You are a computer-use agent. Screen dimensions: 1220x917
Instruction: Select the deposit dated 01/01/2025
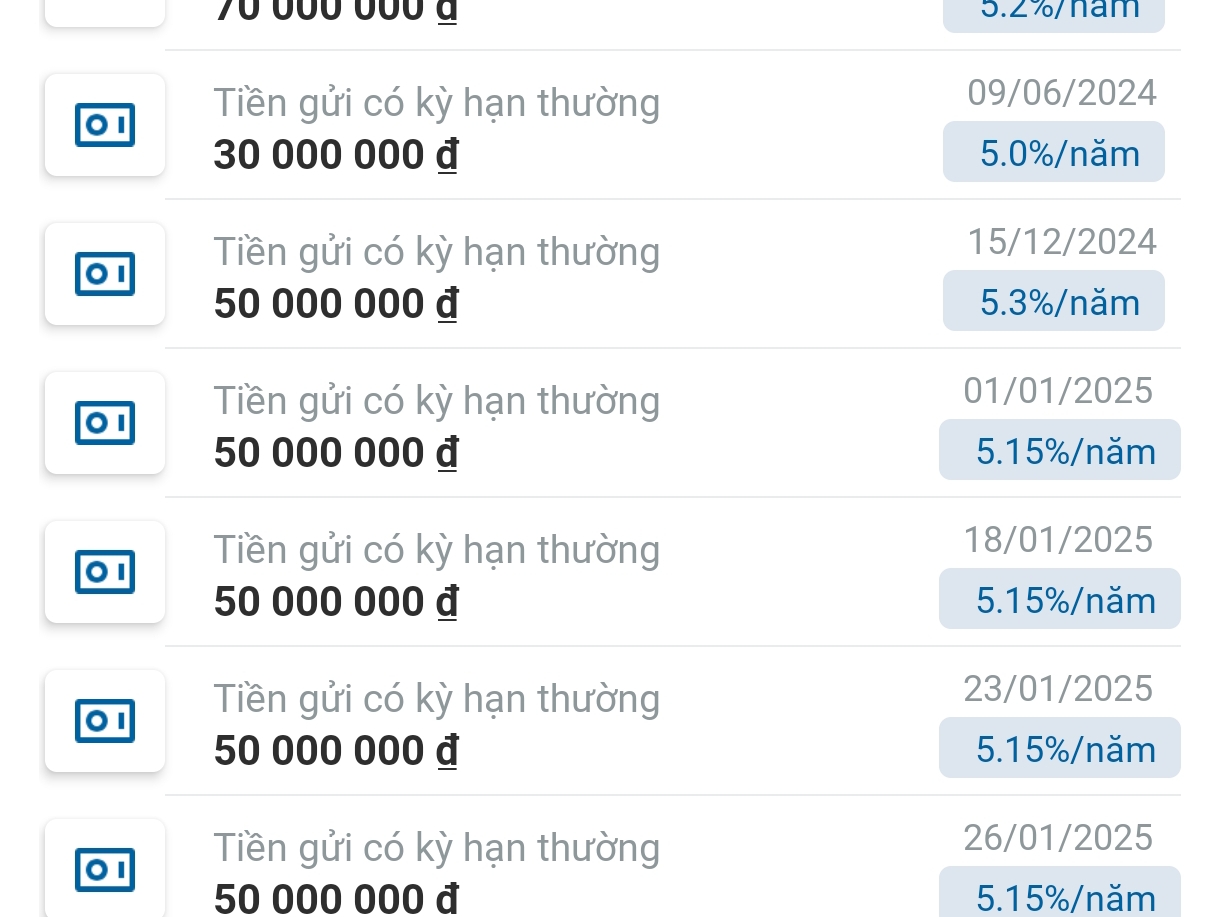(610, 424)
